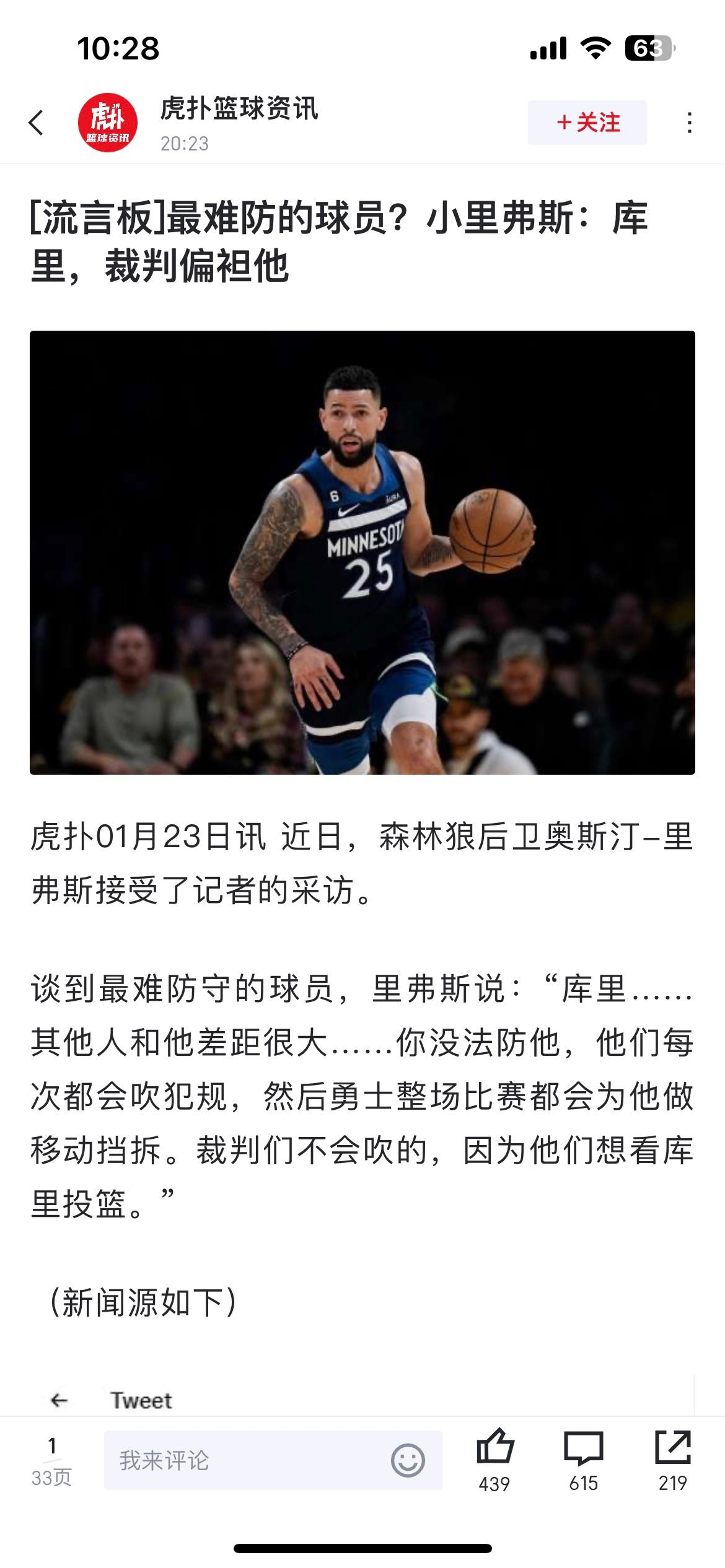Follow 虎扑篮球资讯 with the 关注 button

coord(587,123)
